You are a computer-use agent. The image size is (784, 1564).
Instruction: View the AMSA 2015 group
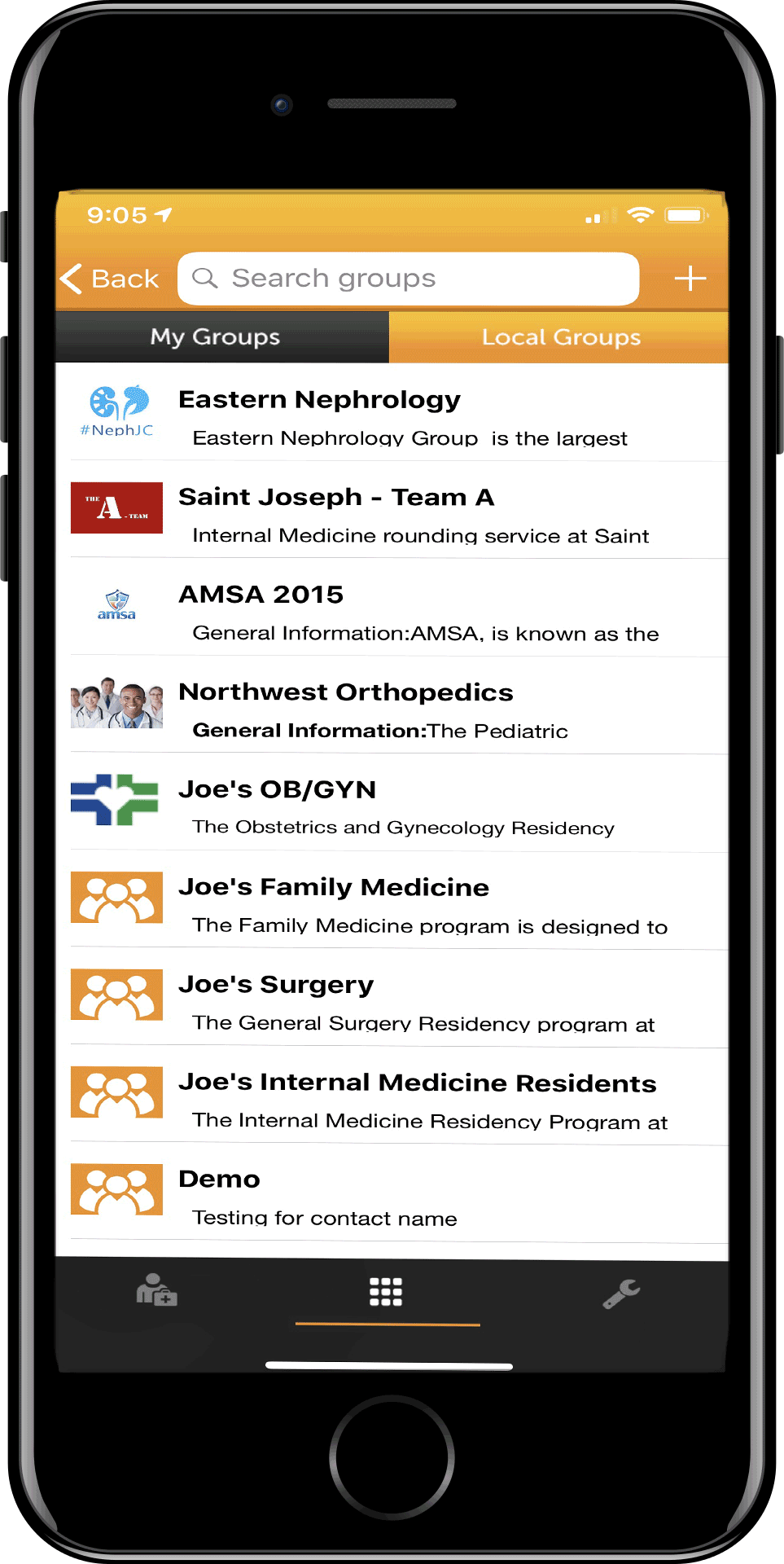392,608
